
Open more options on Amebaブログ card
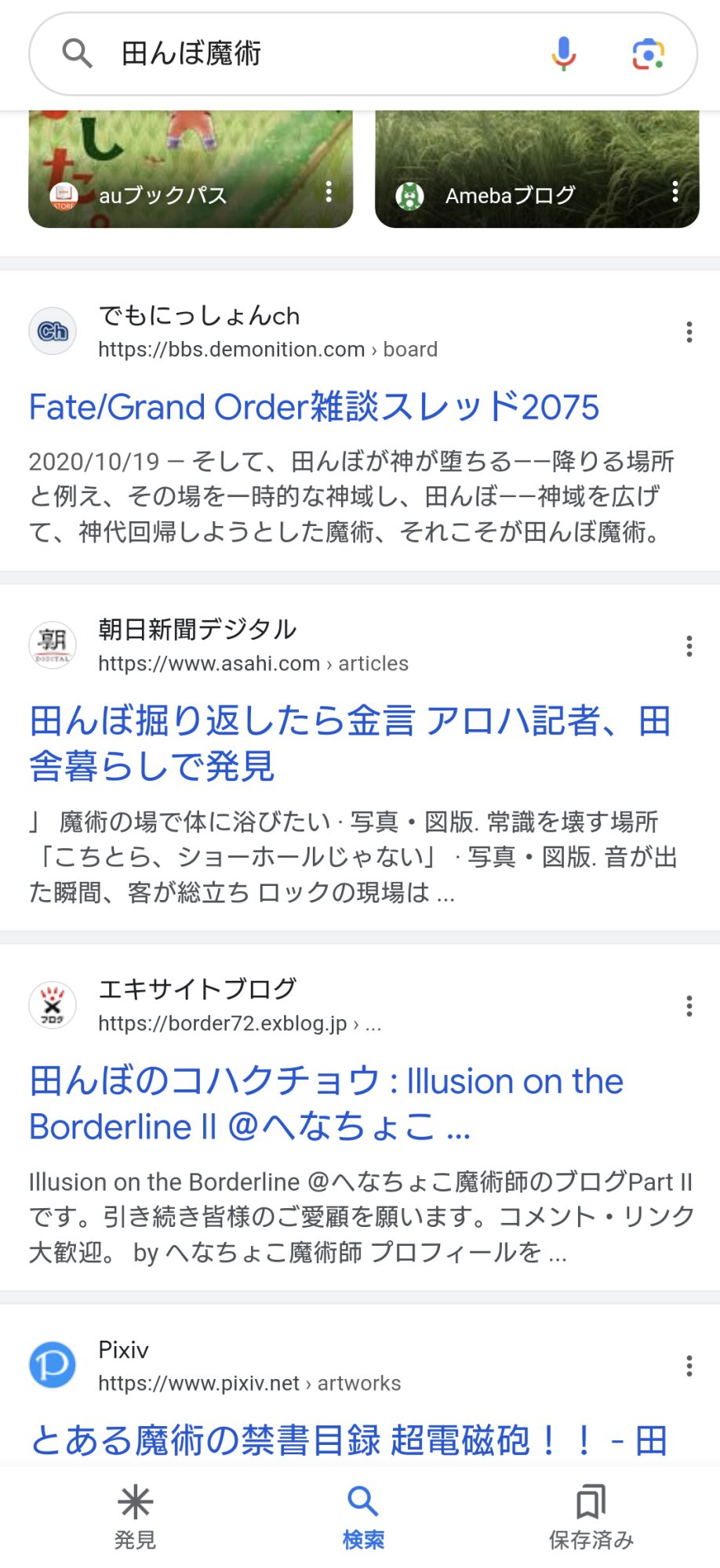tap(675, 191)
